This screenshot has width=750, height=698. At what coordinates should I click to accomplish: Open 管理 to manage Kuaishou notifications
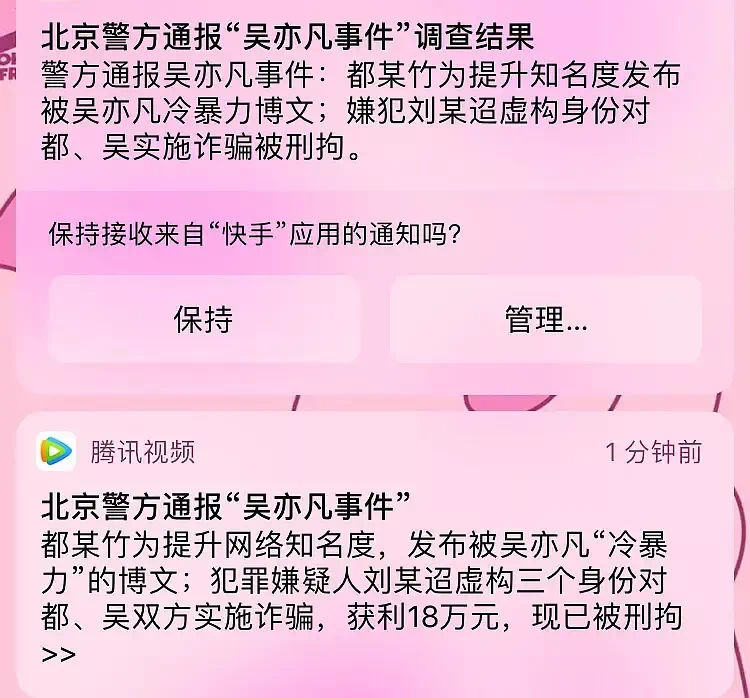point(545,319)
